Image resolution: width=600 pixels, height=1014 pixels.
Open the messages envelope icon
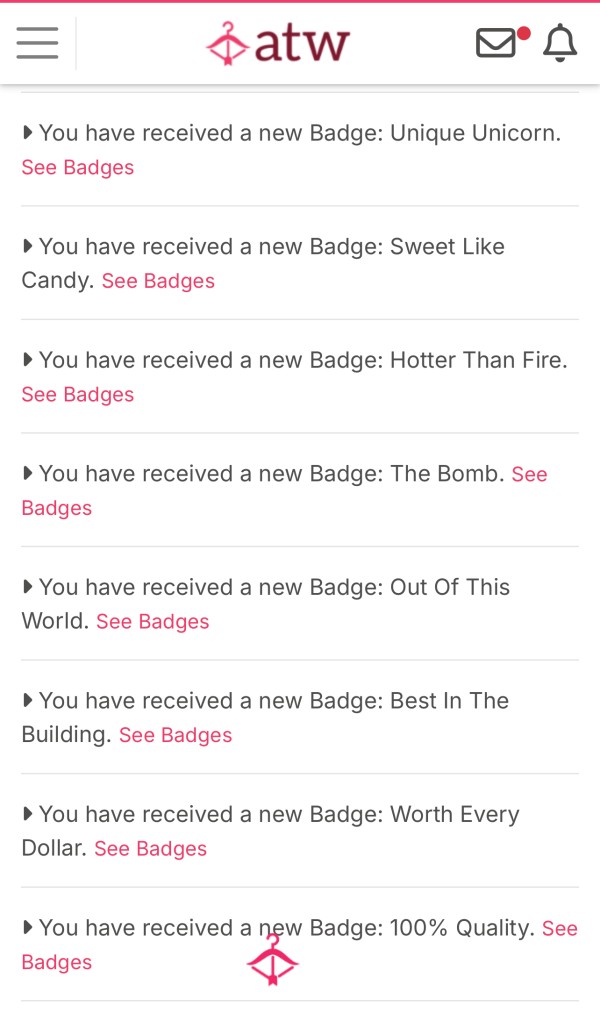[496, 43]
